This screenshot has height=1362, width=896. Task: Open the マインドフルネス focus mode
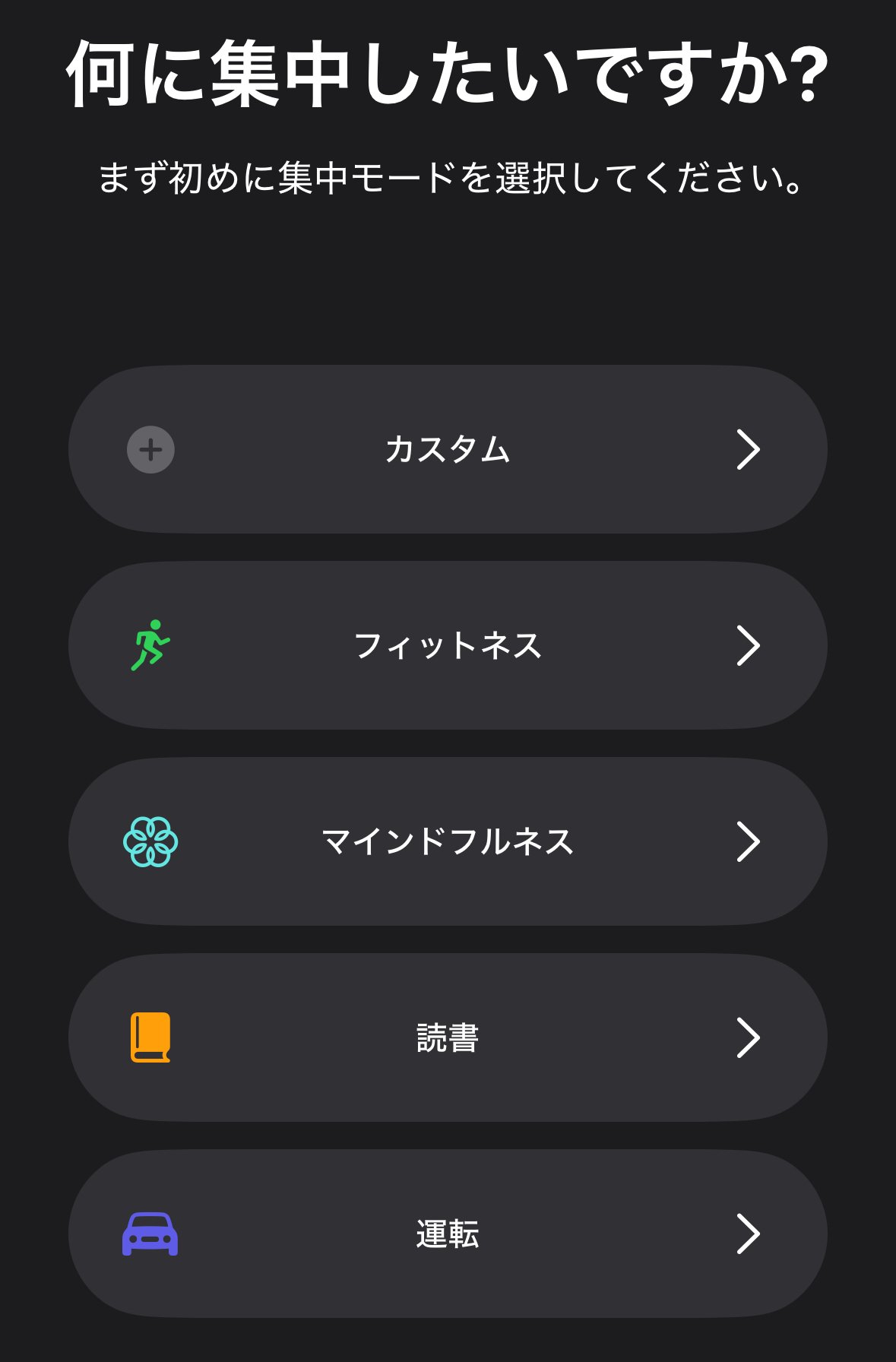click(448, 841)
